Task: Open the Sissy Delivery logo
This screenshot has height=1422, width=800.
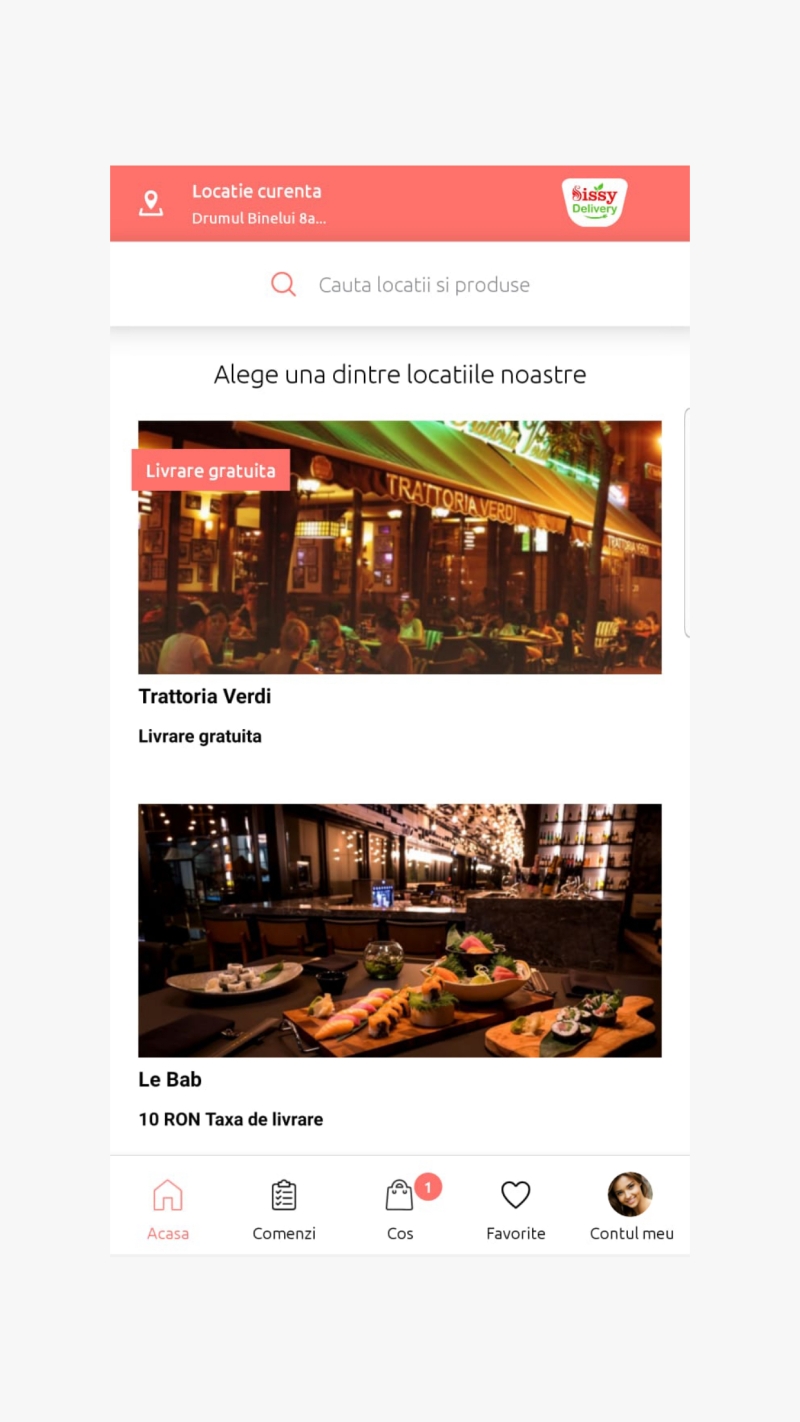Action: tap(593, 202)
